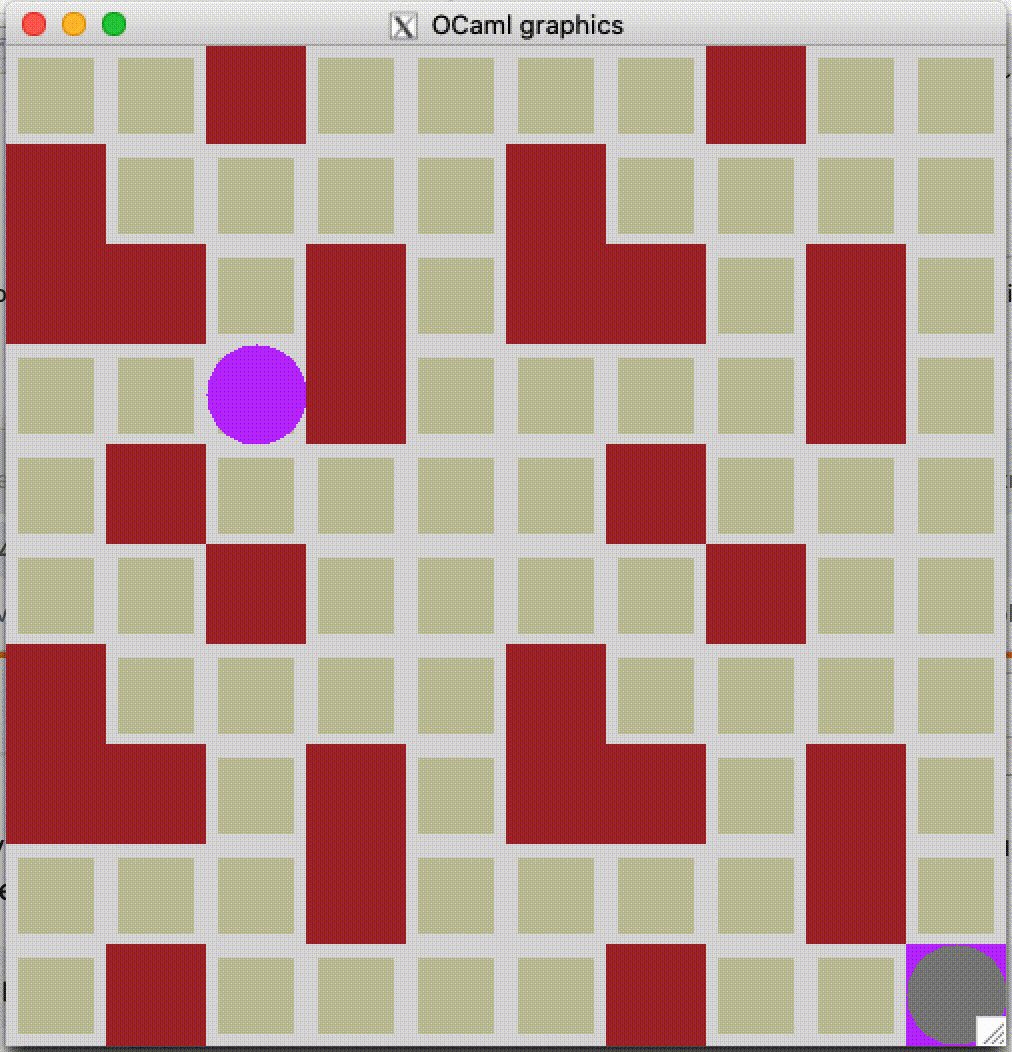Close the OCaml graphics window
The height and width of the screenshot is (1052, 1012).
(x=34, y=24)
